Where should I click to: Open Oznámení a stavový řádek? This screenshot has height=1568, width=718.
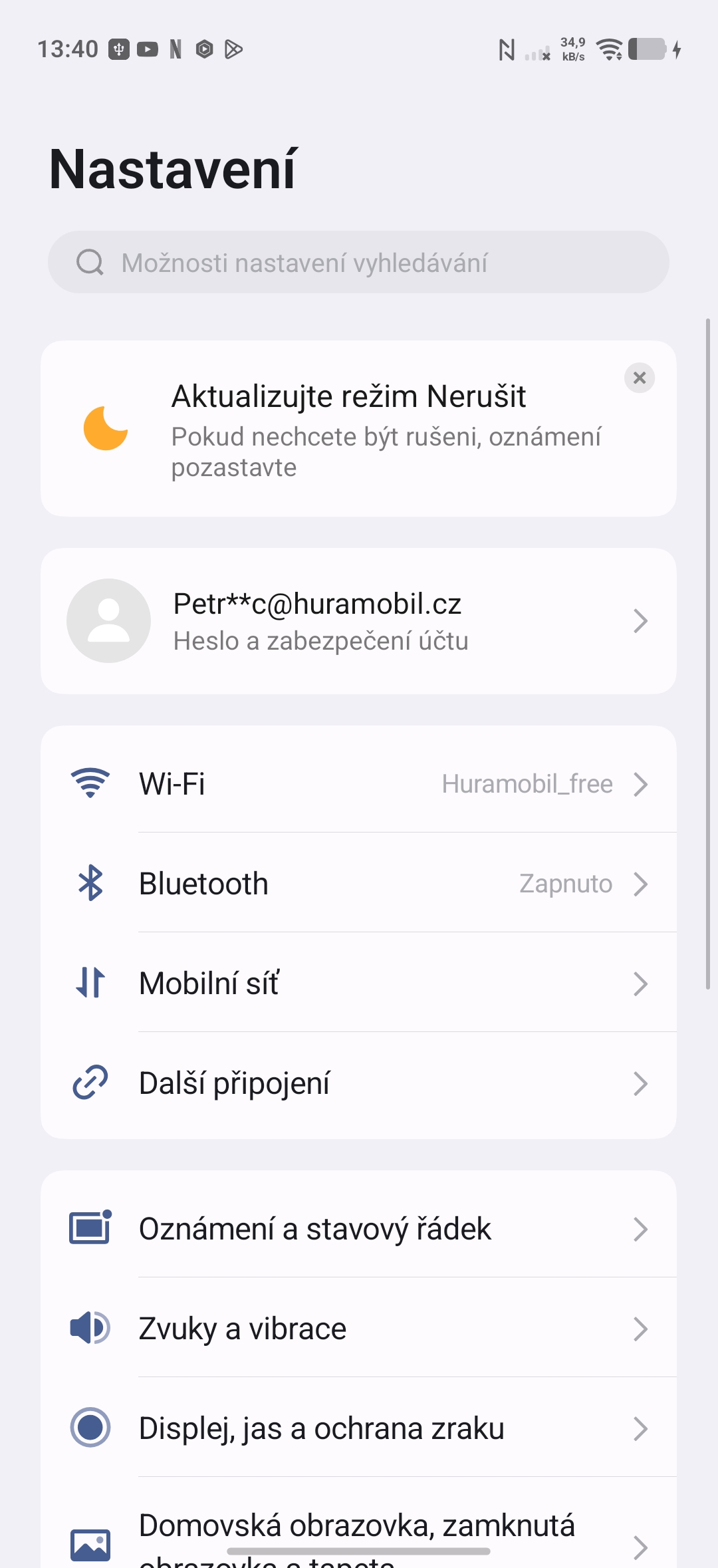(359, 1229)
